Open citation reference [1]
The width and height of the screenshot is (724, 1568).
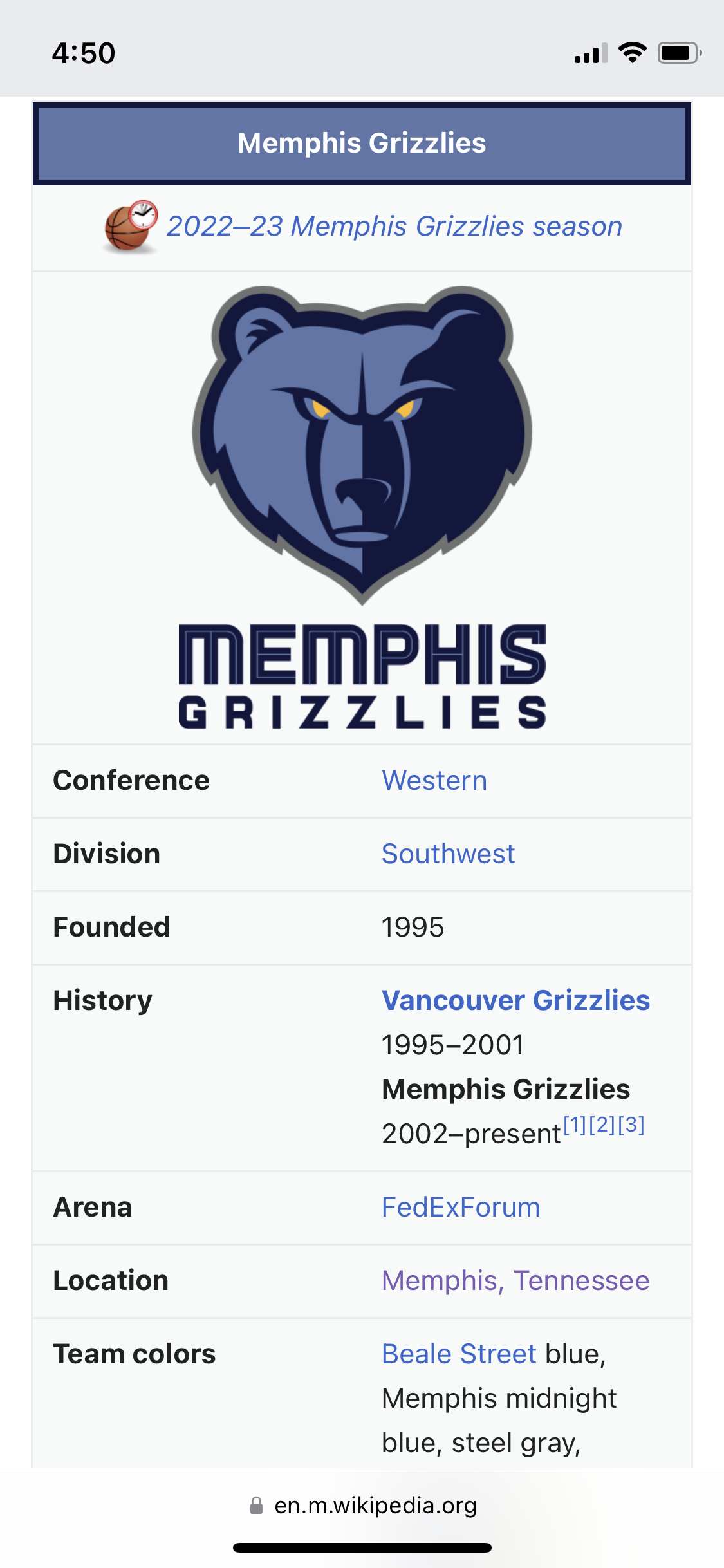(575, 1125)
